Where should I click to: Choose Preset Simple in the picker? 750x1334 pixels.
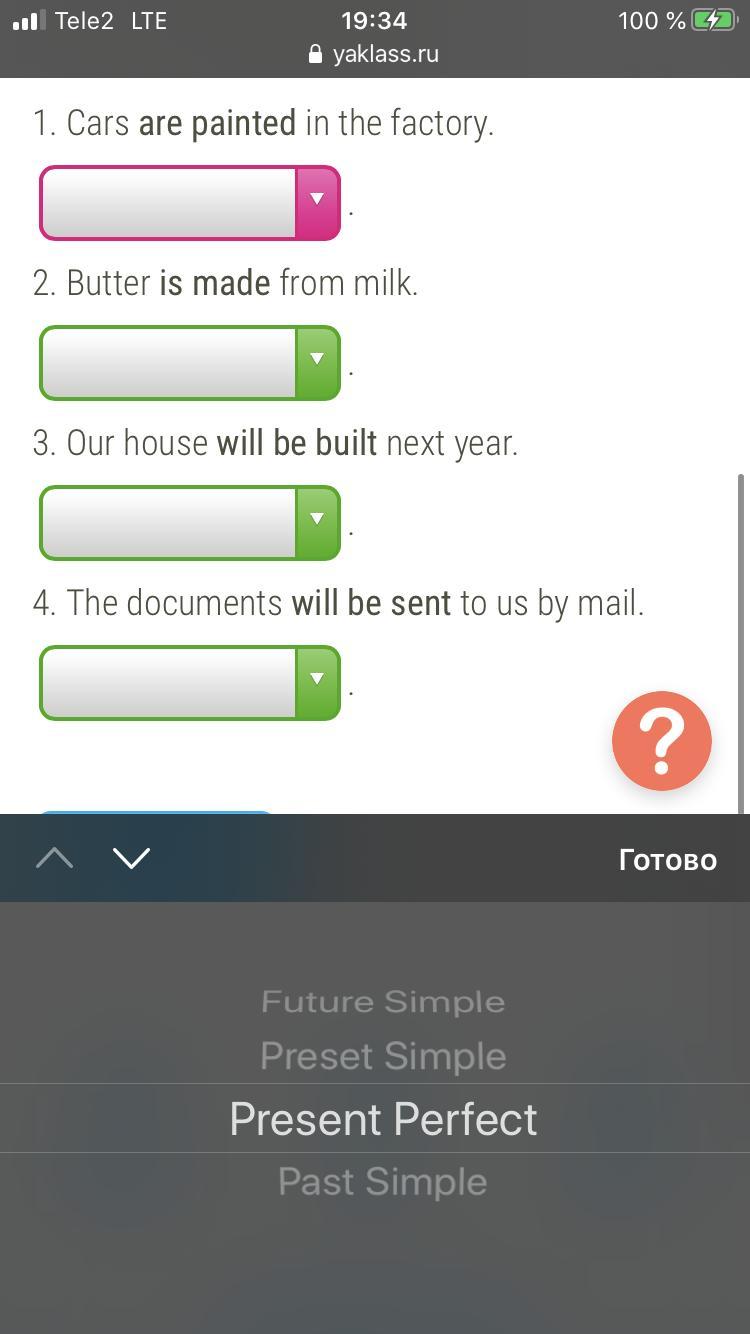[382, 1056]
